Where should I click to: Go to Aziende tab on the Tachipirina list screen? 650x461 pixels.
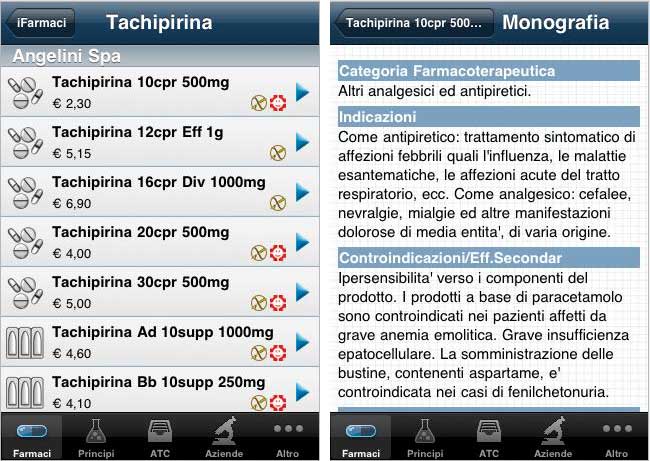click(x=223, y=438)
